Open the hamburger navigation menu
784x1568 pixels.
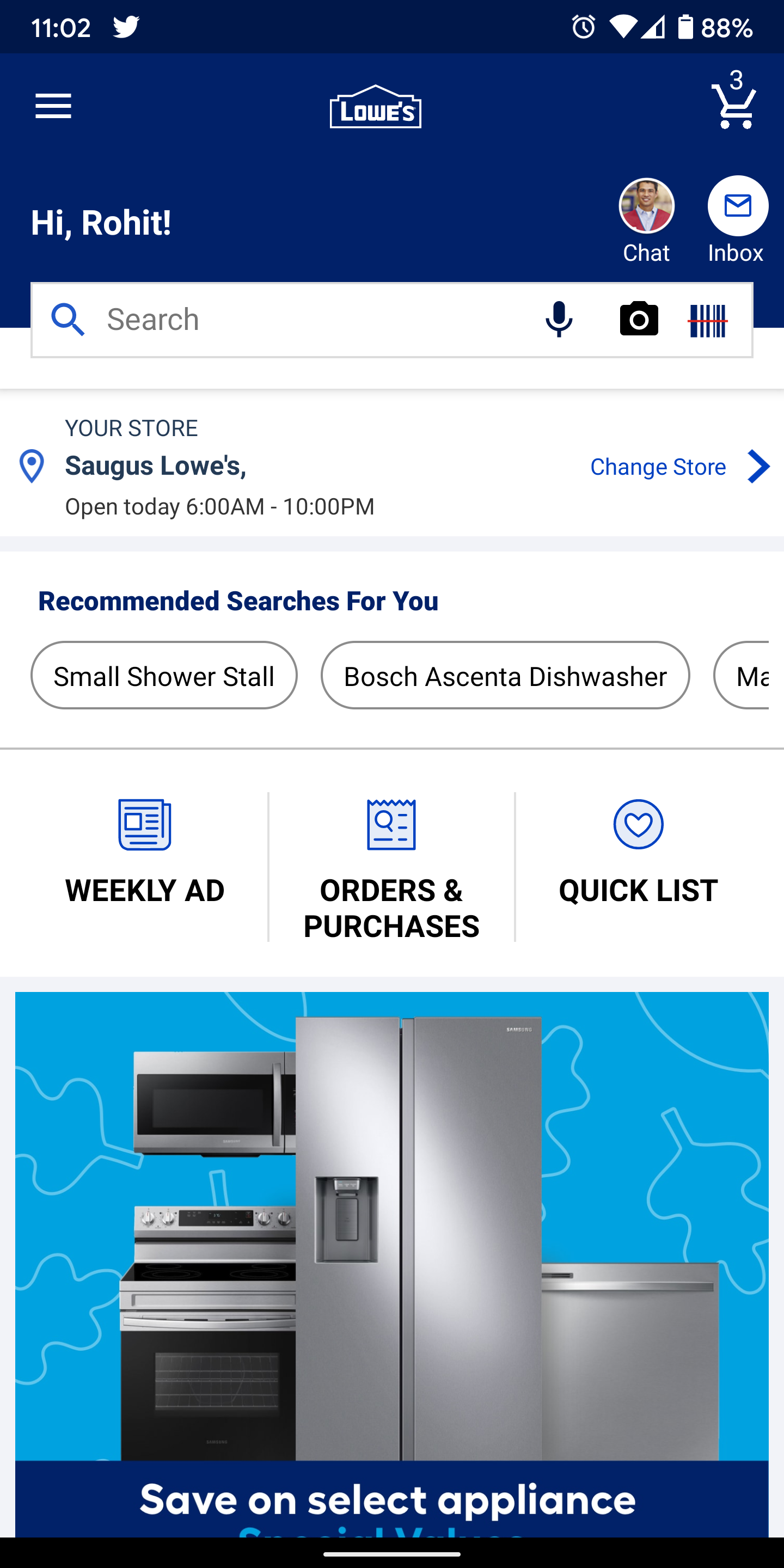pyautogui.click(x=53, y=107)
